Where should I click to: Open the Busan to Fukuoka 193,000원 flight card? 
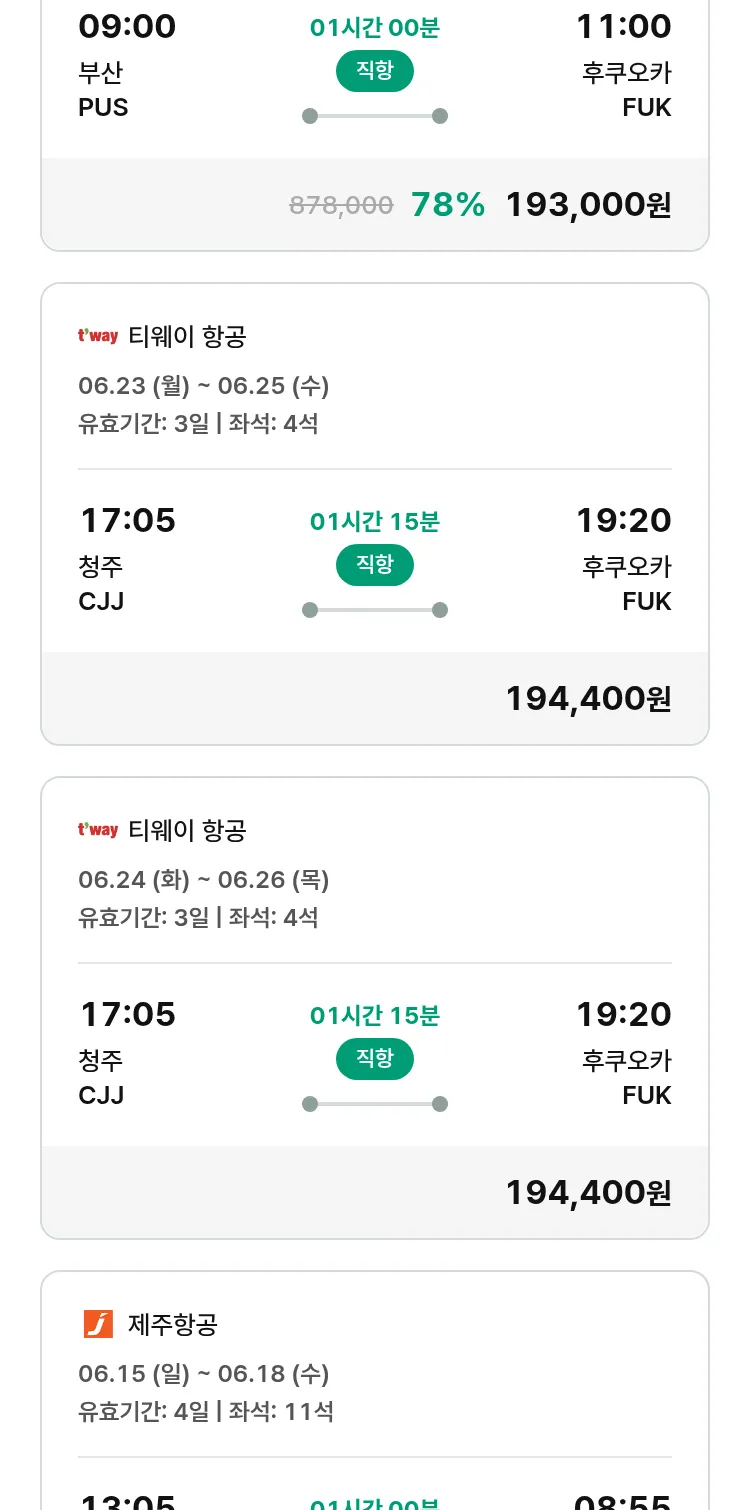click(x=375, y=125)
